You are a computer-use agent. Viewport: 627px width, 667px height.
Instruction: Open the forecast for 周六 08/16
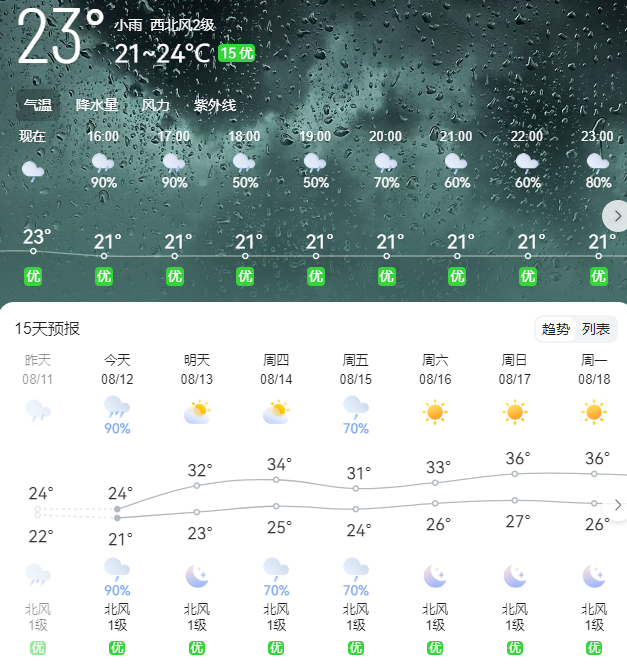[435, 369]
